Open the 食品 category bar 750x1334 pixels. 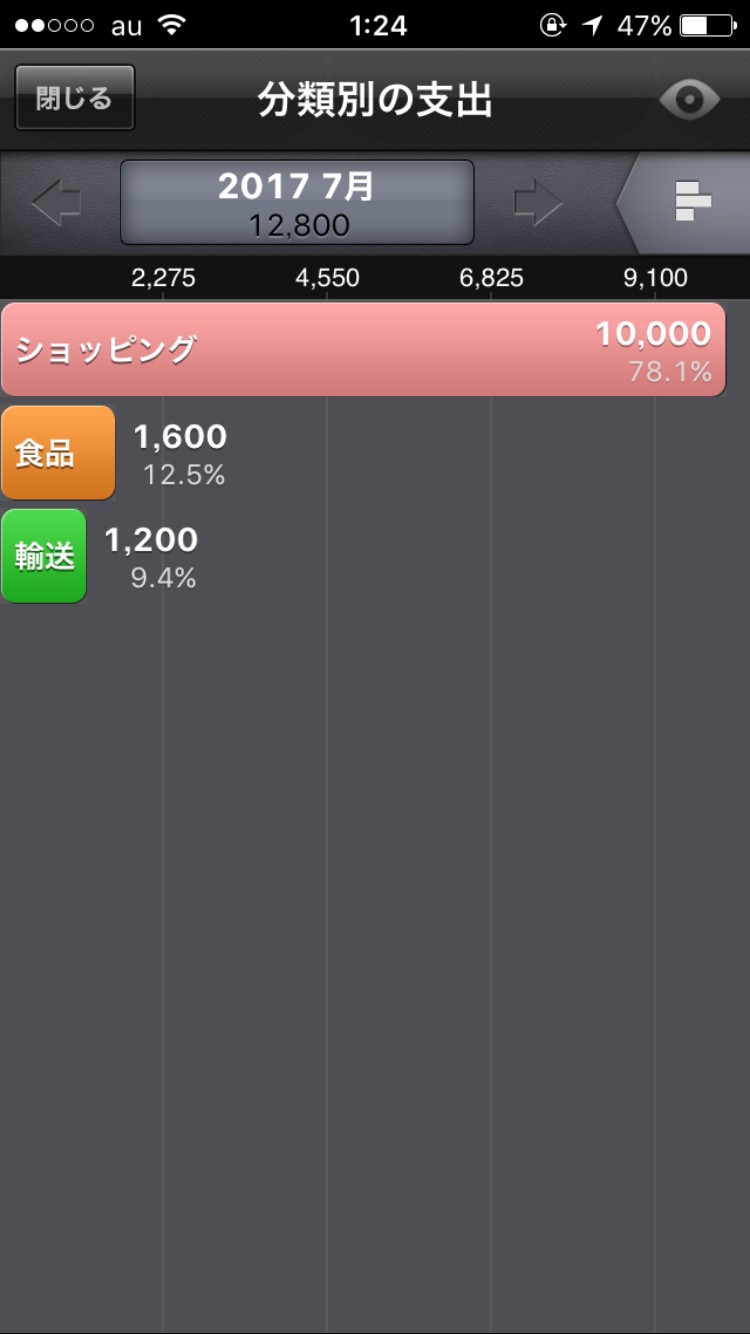pos(58,453)
